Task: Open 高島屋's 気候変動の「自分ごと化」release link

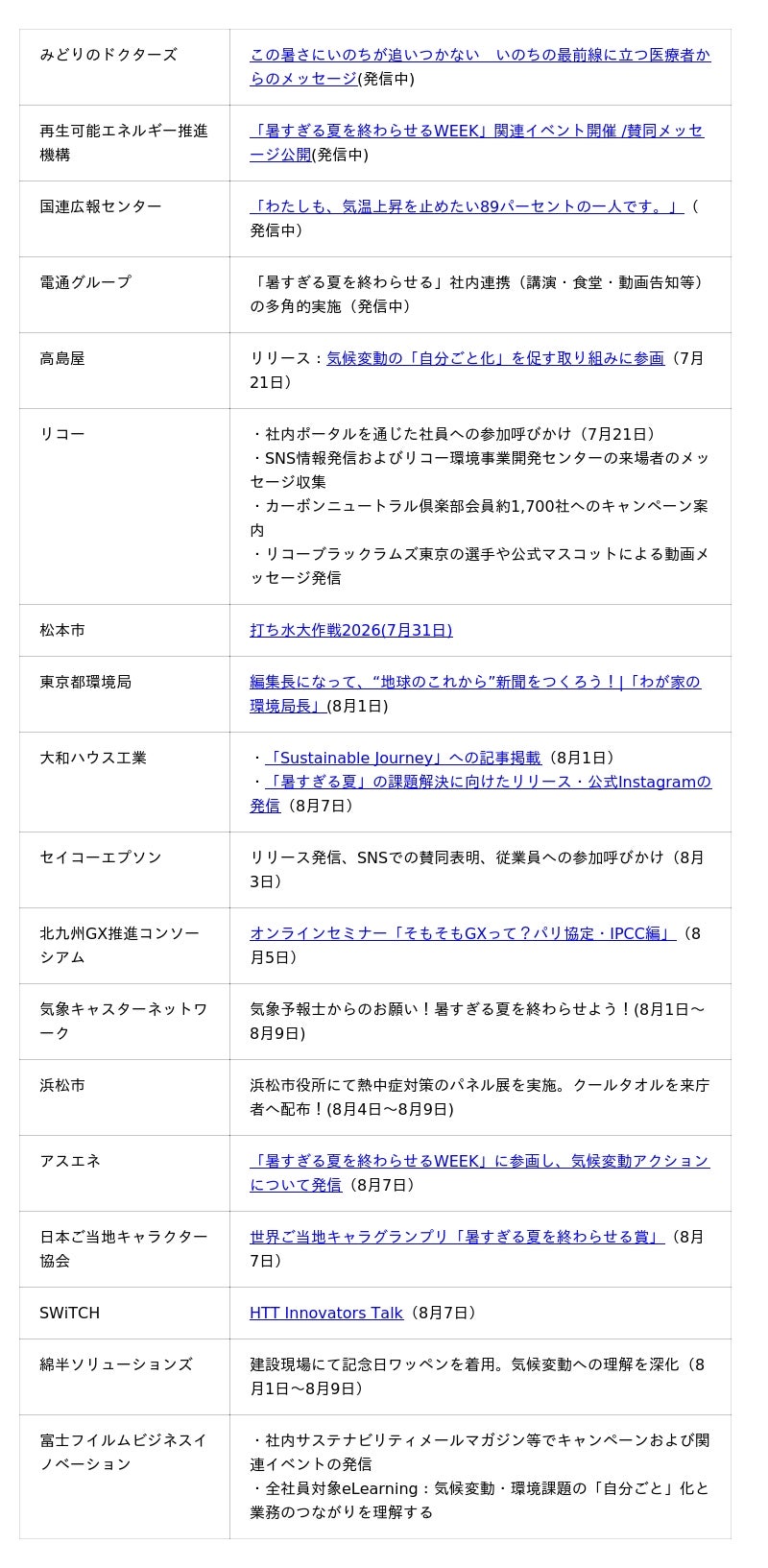Action: (x=495, y=358)
